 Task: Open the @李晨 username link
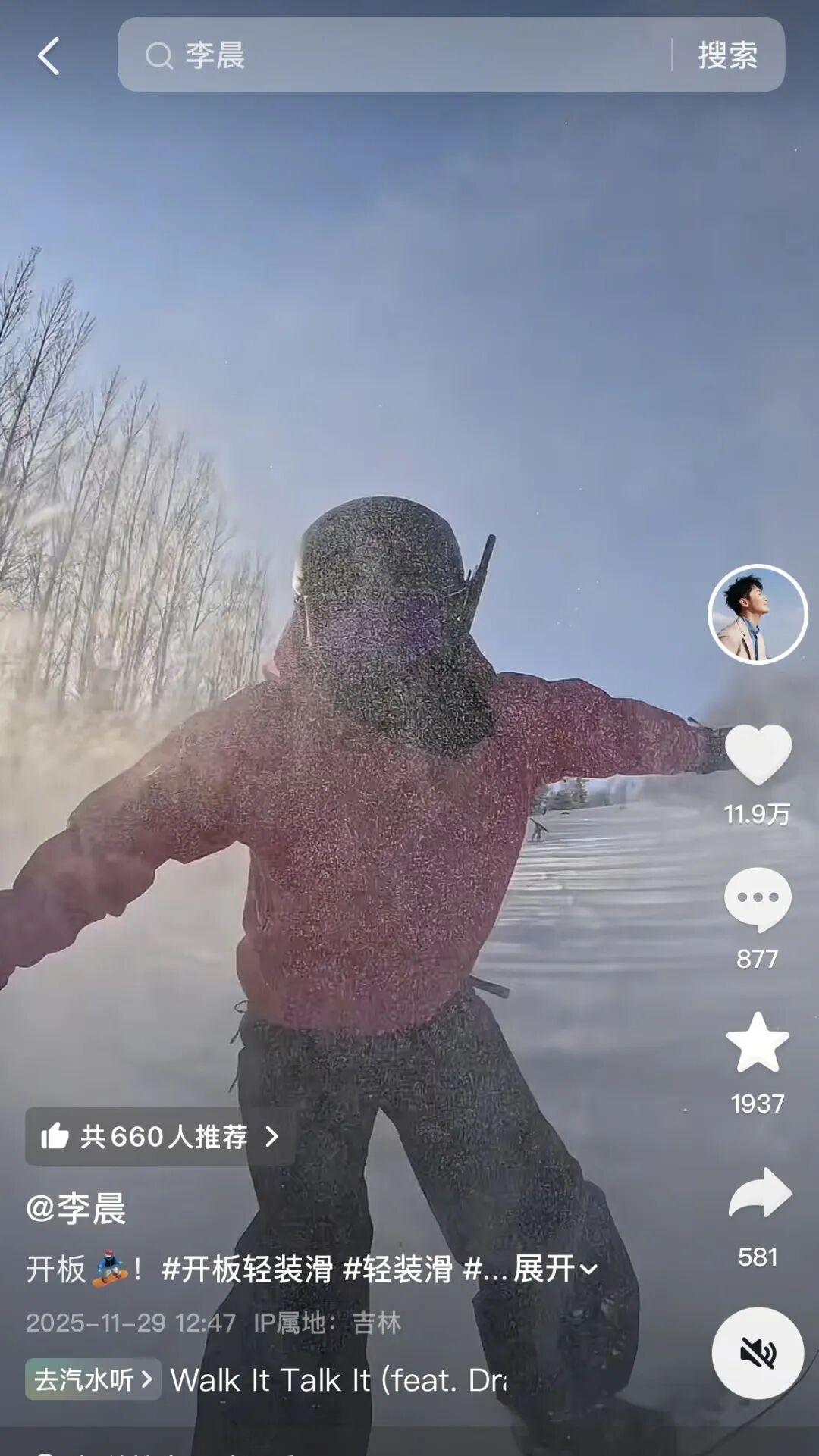(x=76, y=1208)
